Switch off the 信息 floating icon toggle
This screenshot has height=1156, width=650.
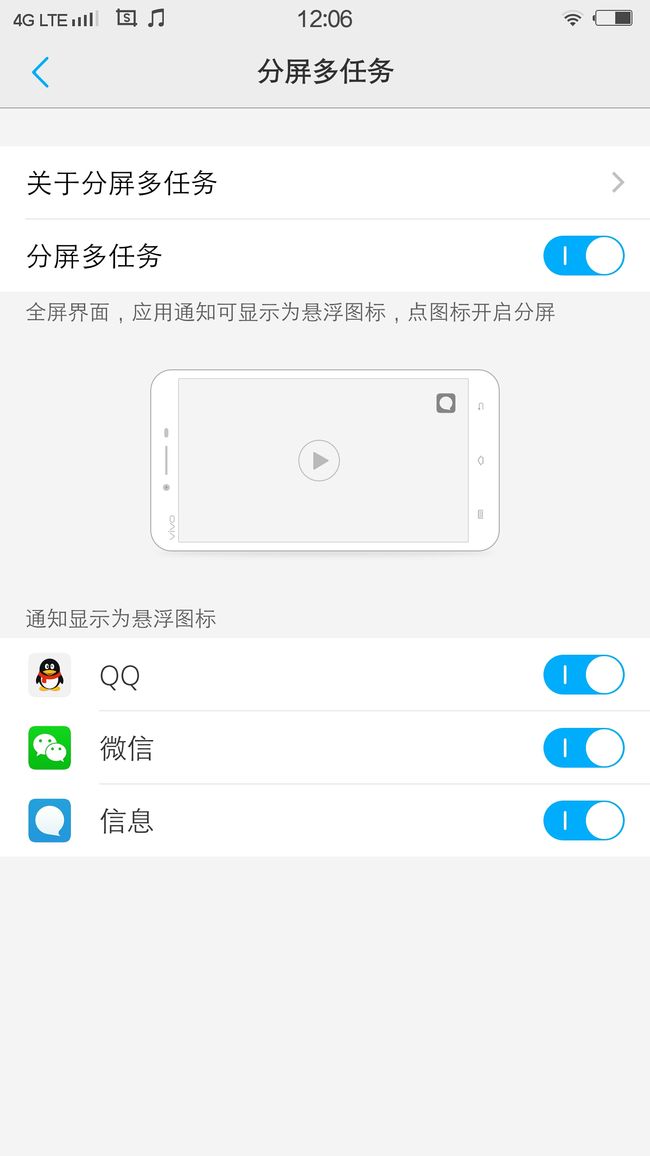pos(584,821)
